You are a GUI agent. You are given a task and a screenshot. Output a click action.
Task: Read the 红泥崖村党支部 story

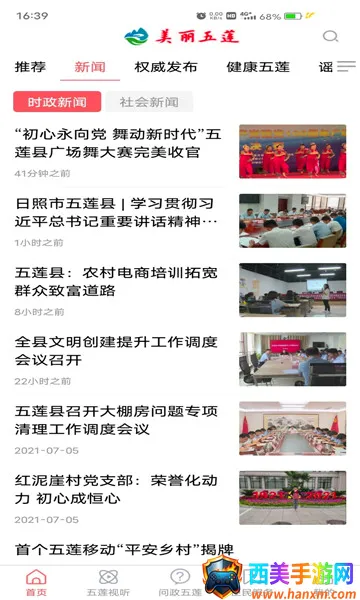point(180,498)
